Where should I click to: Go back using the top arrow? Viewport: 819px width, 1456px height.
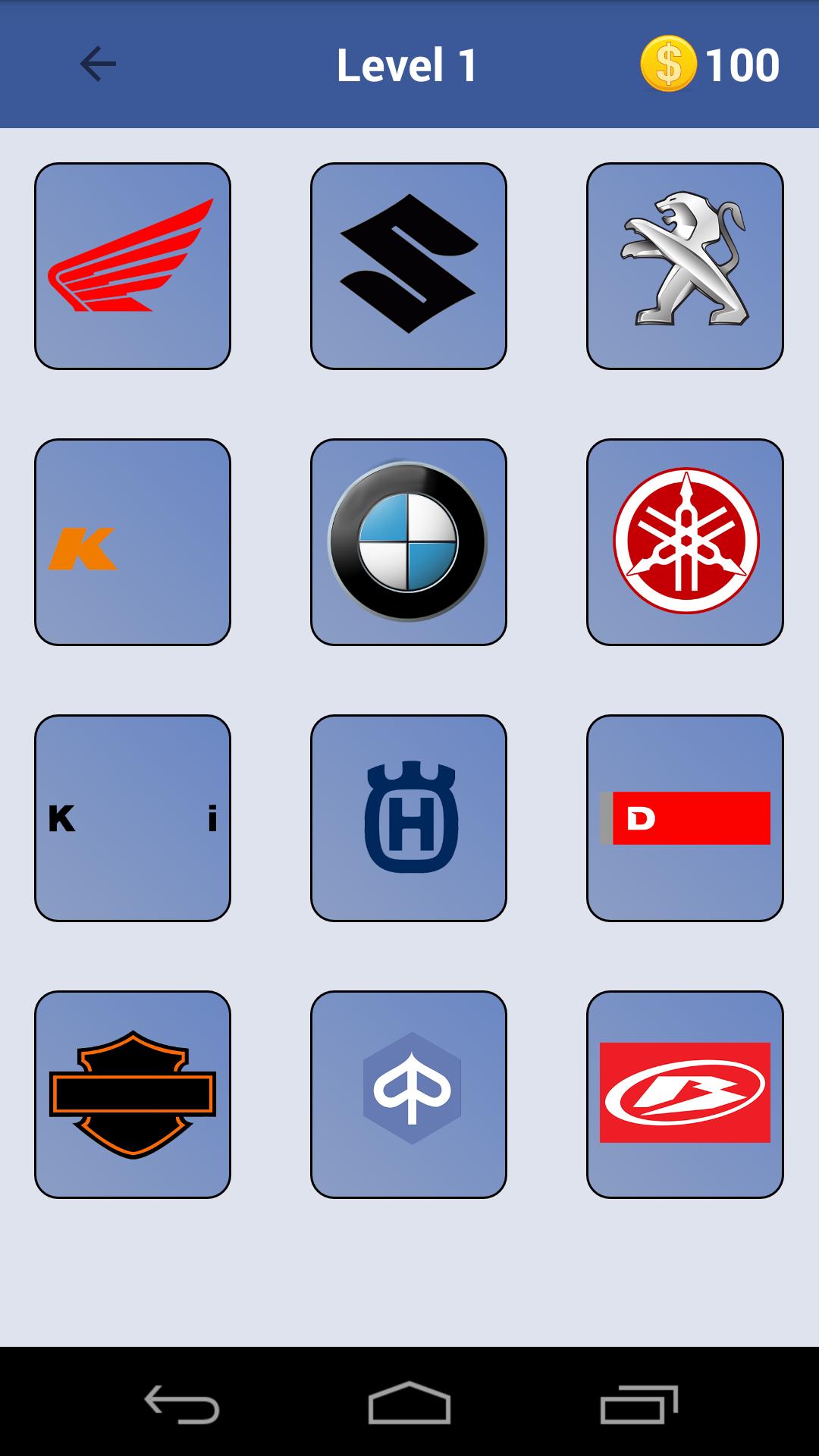tap(99, 64)
